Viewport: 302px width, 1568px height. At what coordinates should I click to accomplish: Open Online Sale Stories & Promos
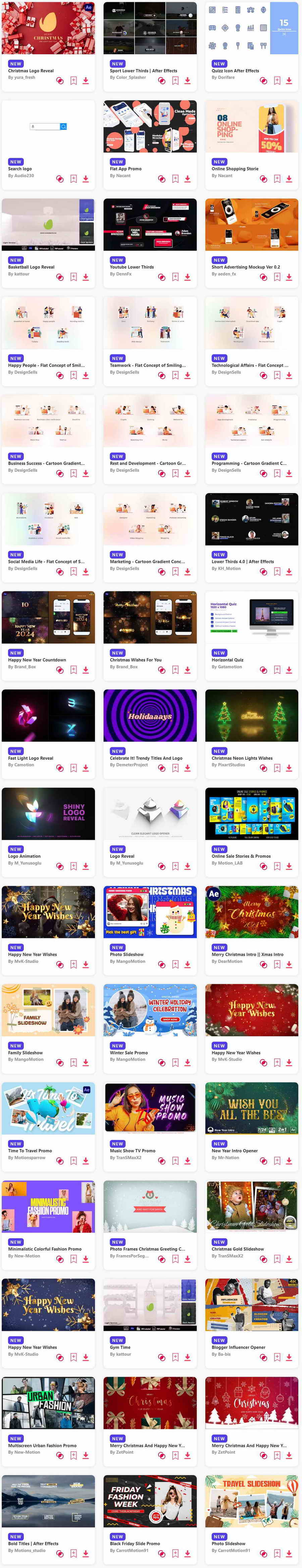[251, 814]
